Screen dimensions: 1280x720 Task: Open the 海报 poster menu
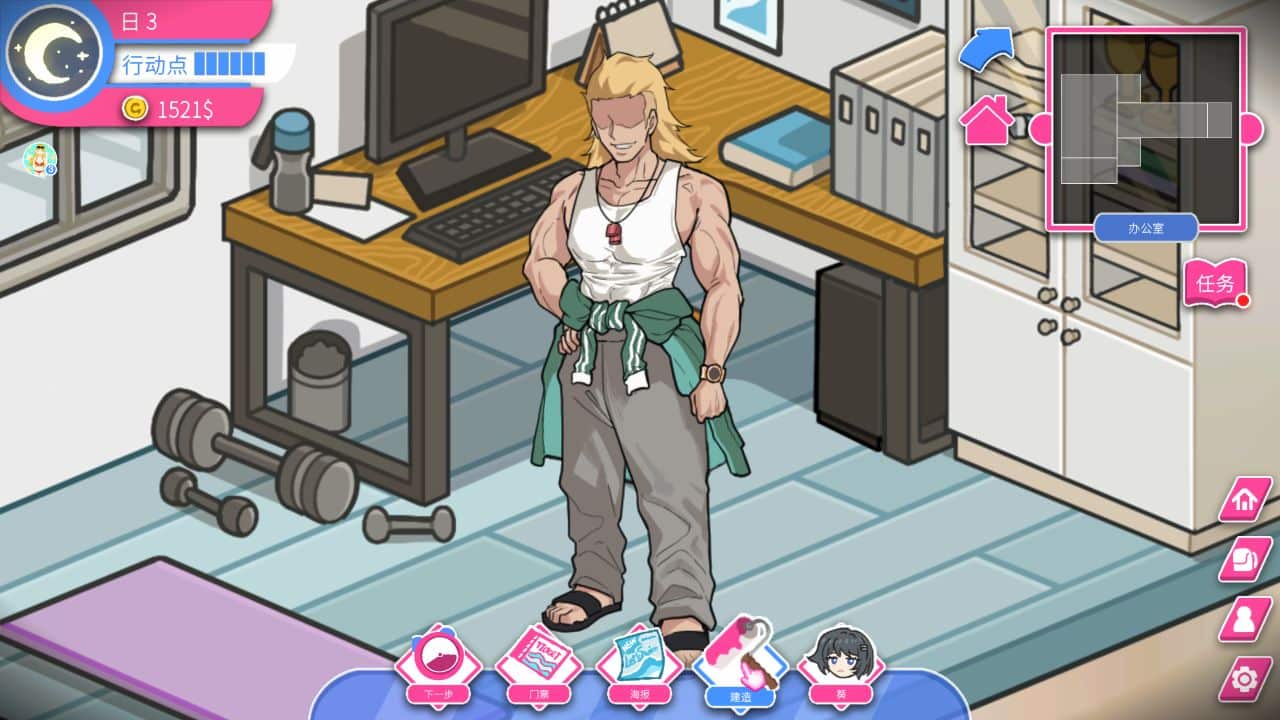click(640, 663)
